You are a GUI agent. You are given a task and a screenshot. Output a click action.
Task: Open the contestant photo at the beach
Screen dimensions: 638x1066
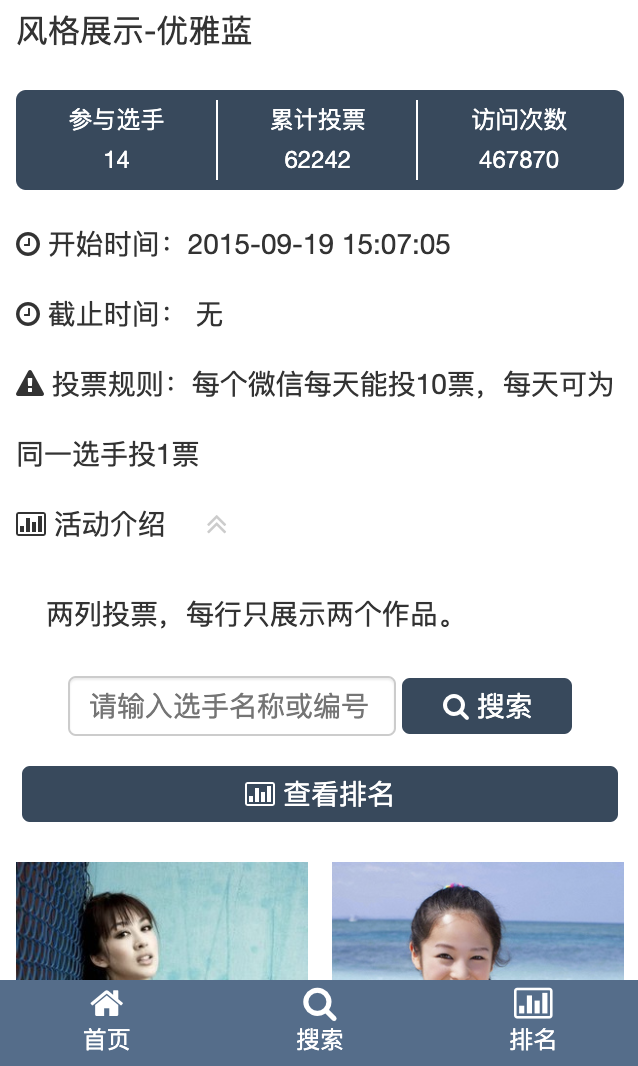(x=477, y=921)
